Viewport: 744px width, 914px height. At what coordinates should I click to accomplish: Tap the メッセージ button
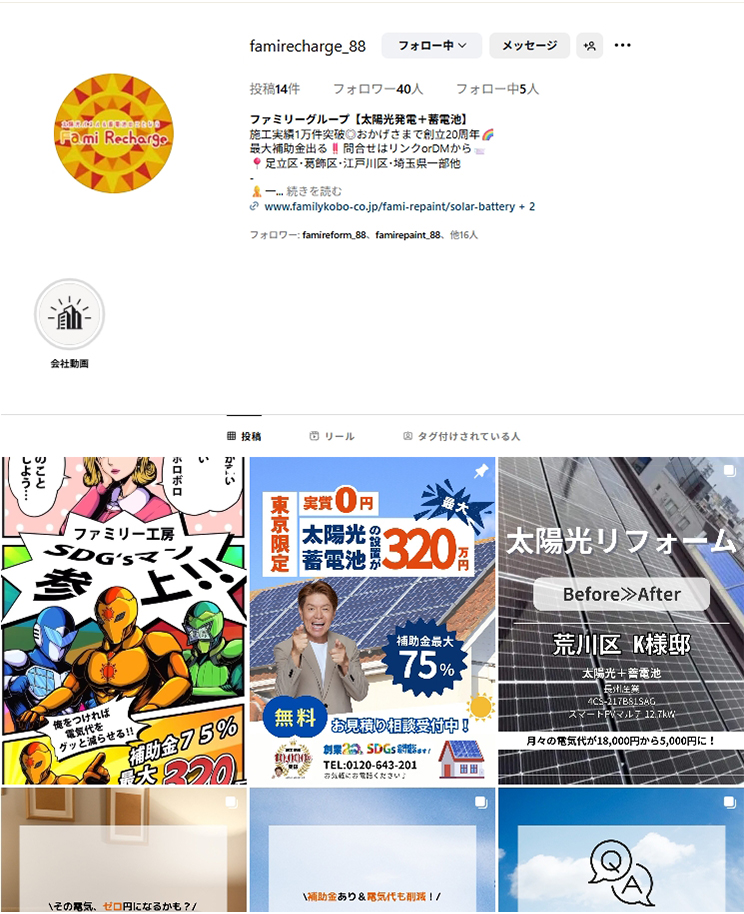529,46
